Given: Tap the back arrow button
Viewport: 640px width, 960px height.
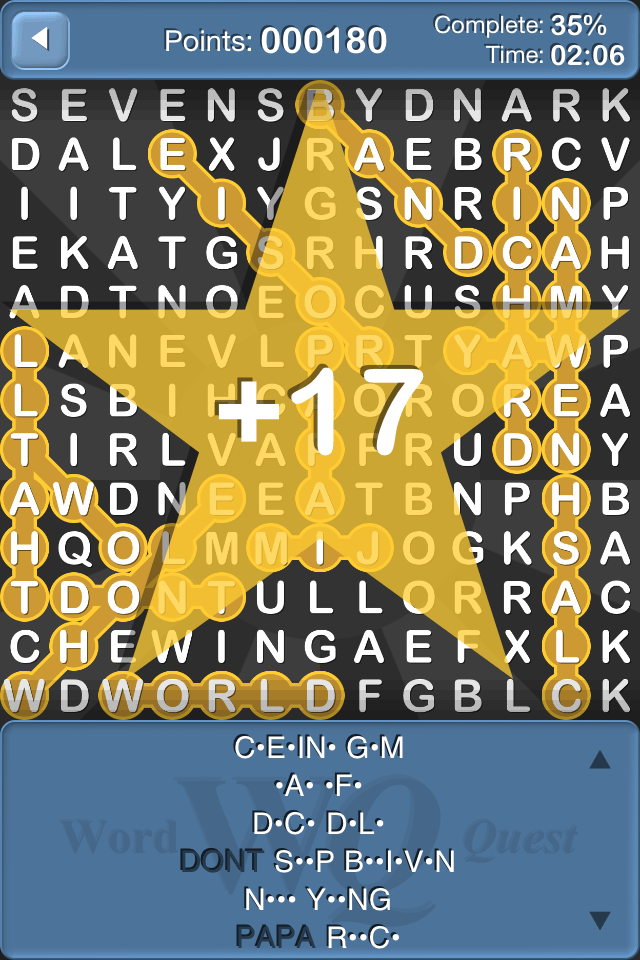Looking at the screenshot, I should pyautogui.click(x=40, y=40).
